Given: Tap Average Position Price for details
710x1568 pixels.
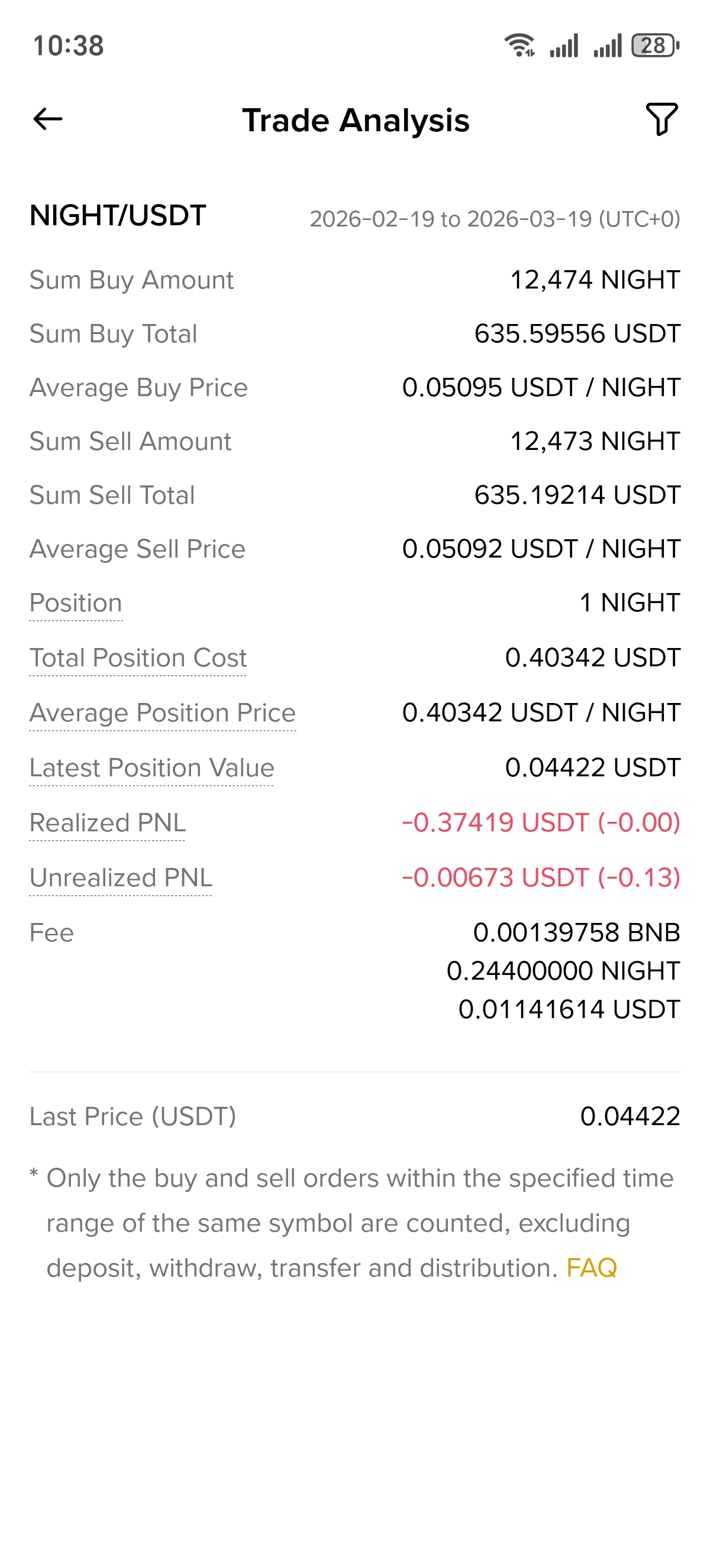Looking at the screenshot, I should pyautogui.click(x=163, y=713).
